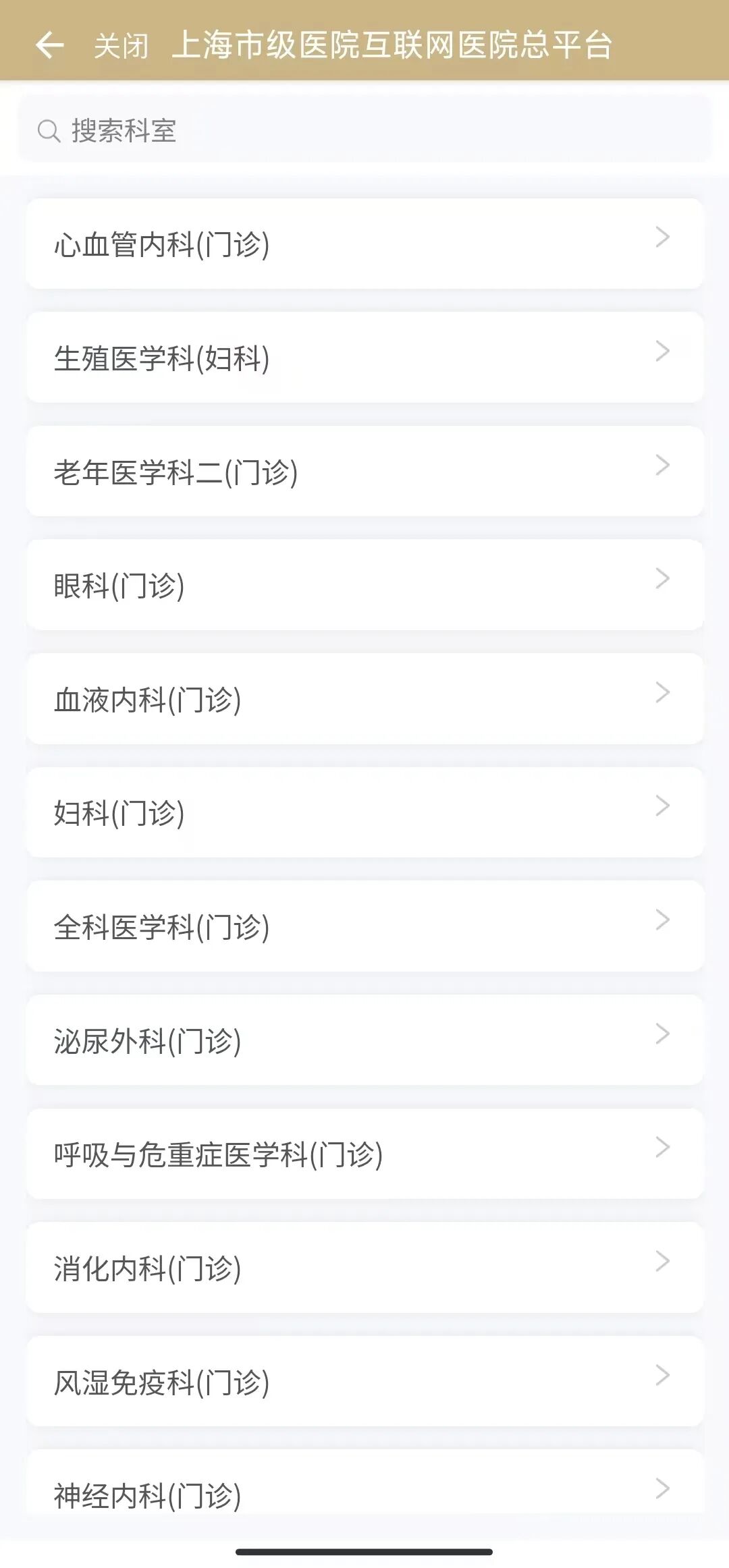Open 心血管内科(门诊) department
Viewport: 729px width, 1568px height.
click(x=364, y=244)
